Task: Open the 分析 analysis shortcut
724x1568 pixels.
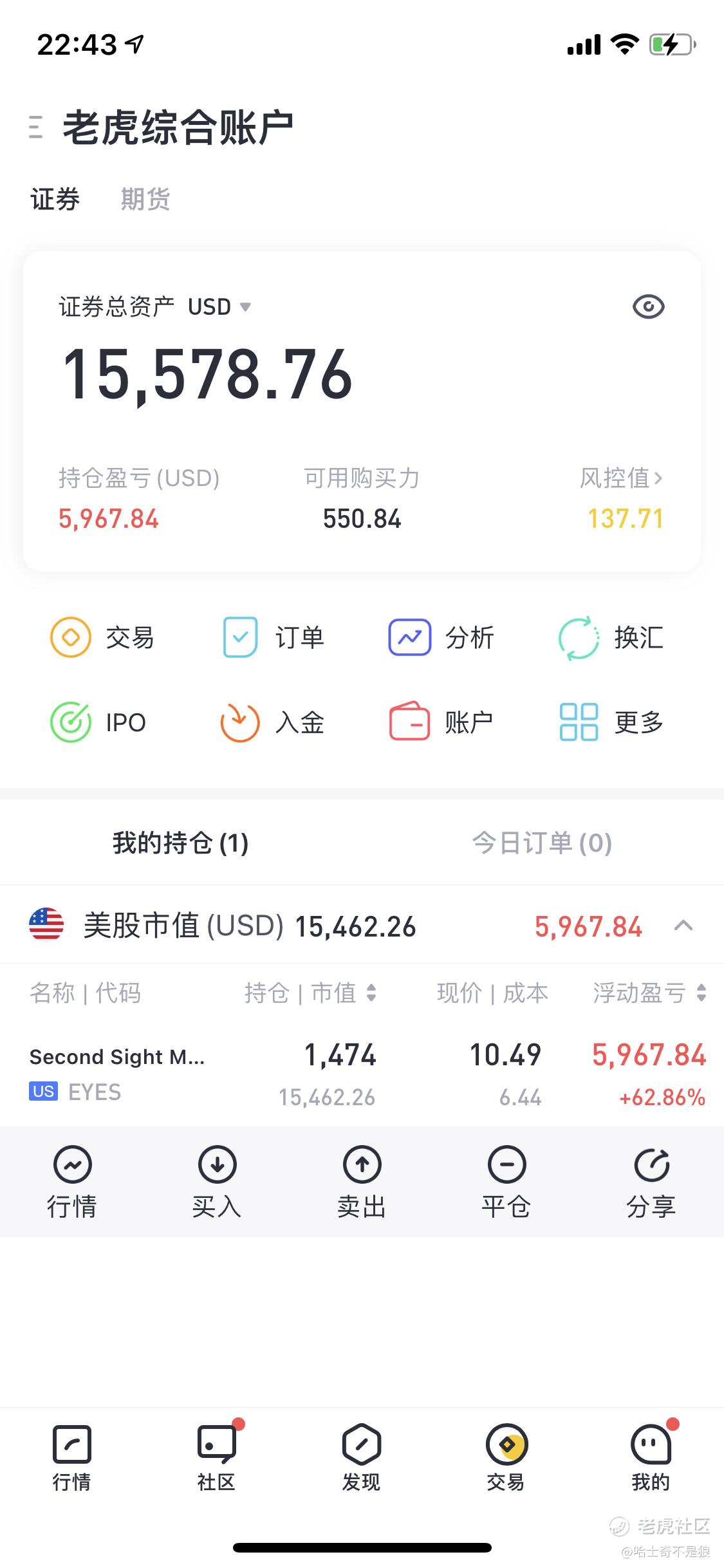Action: tap(441, 637)
